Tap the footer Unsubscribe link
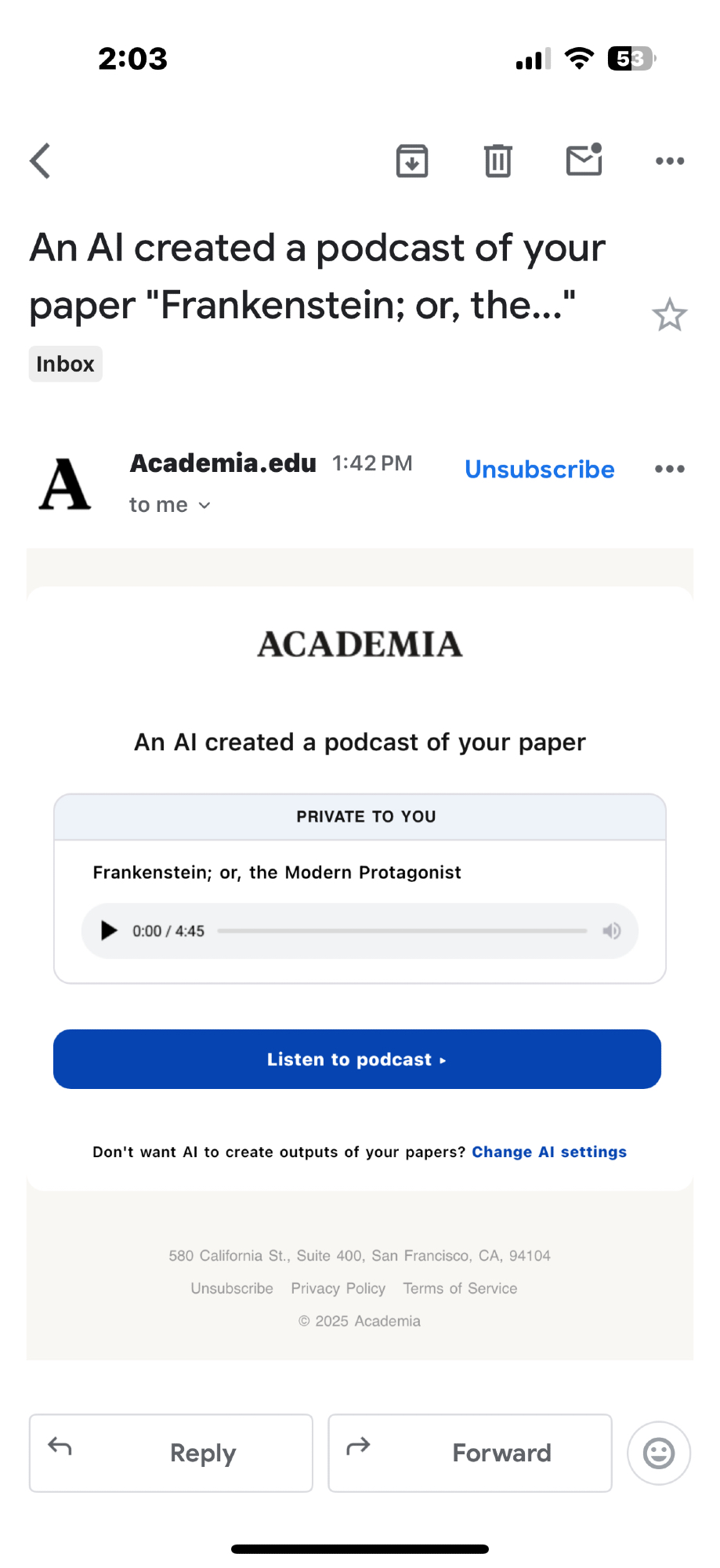720x1568 pixels. click(x=232, y=1288)
